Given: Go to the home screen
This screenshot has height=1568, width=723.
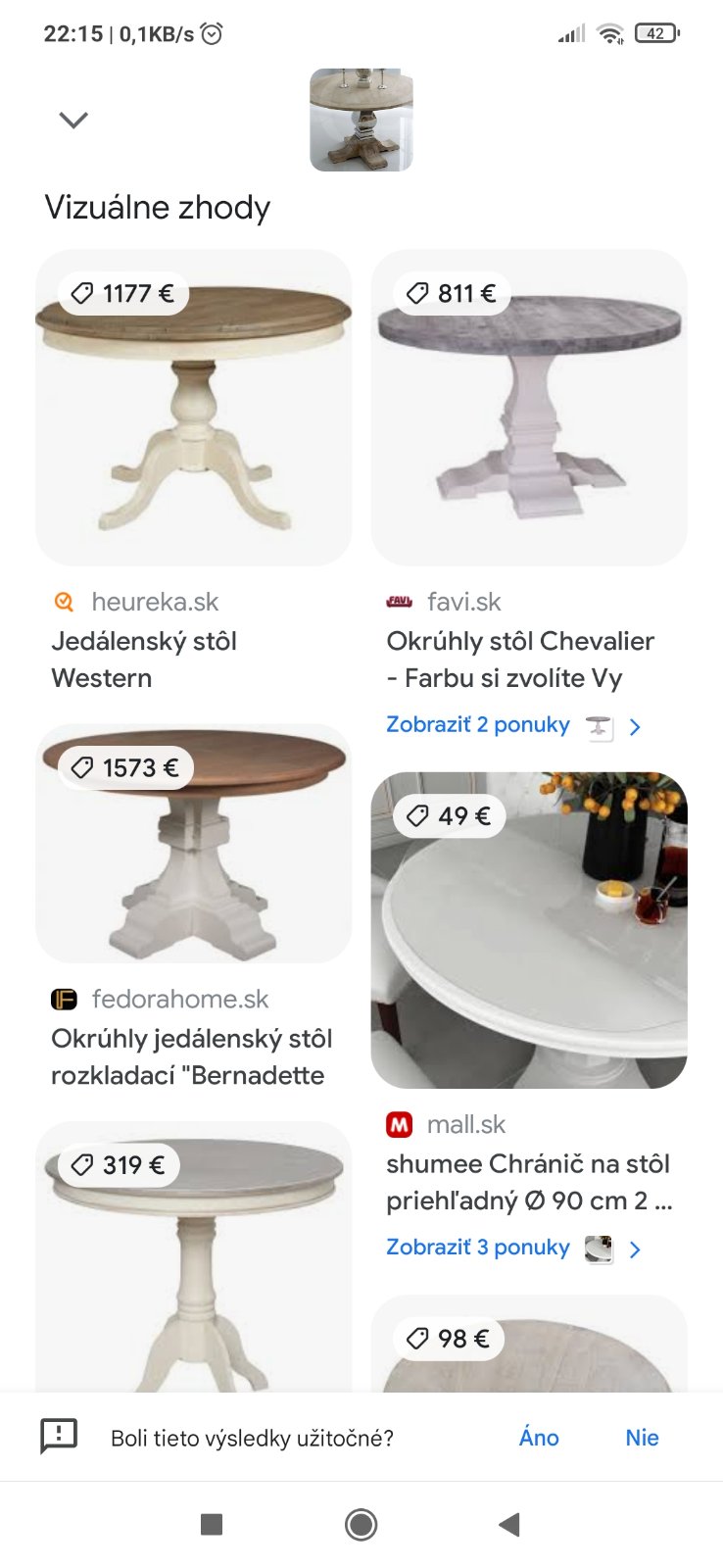Looking at the screenshot, I should pyautogui.click(x=361, y=1524).
